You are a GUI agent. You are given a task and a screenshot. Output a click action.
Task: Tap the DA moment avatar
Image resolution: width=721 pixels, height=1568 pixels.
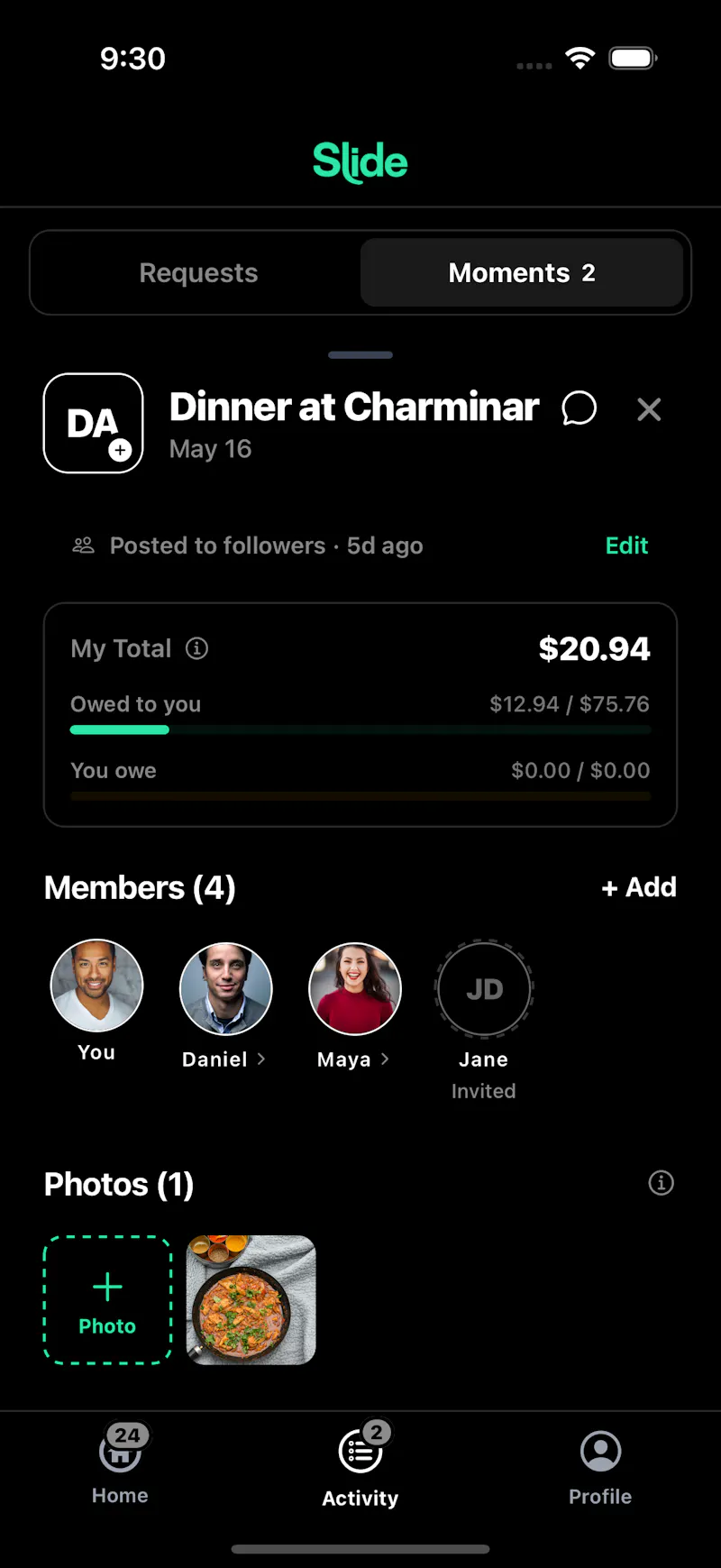(94, 423)
